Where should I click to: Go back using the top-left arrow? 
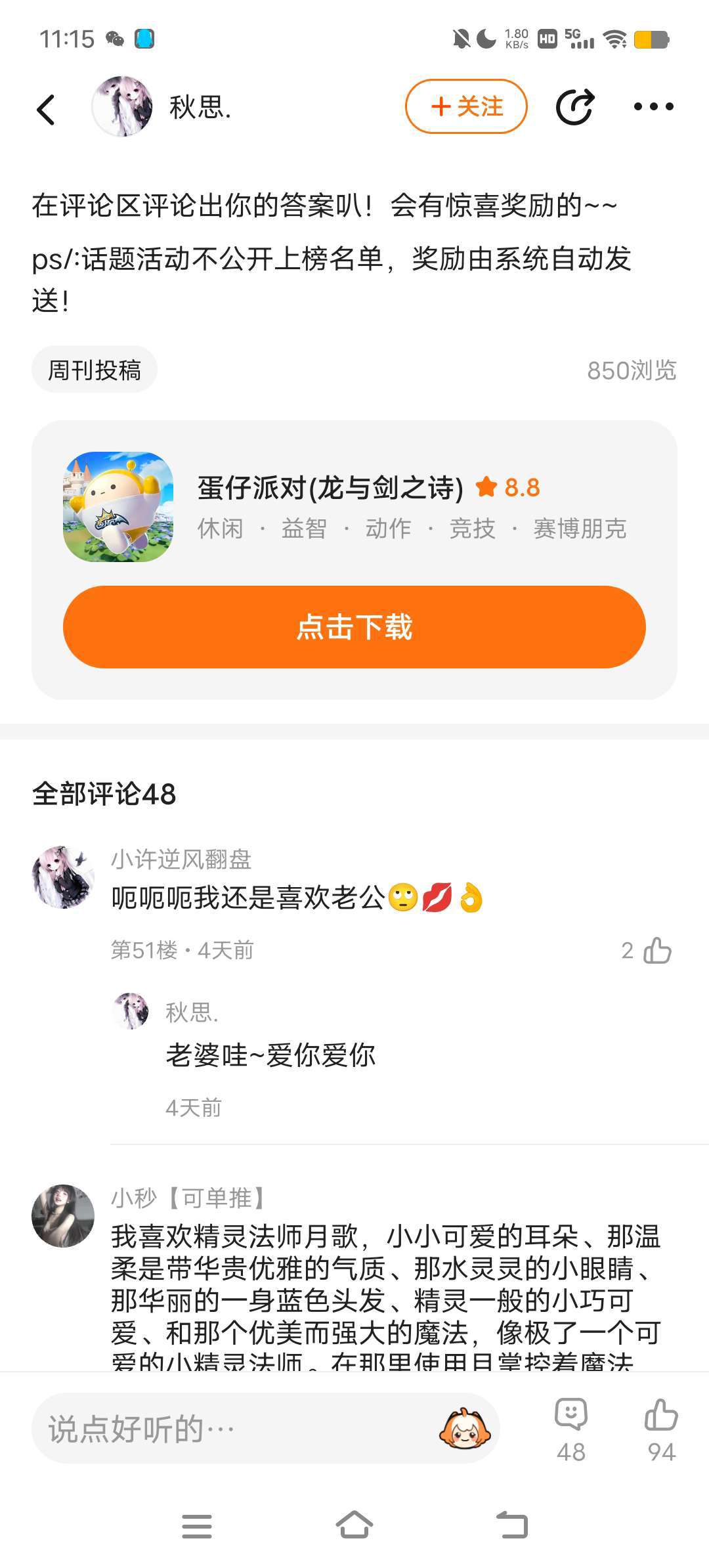46,109
